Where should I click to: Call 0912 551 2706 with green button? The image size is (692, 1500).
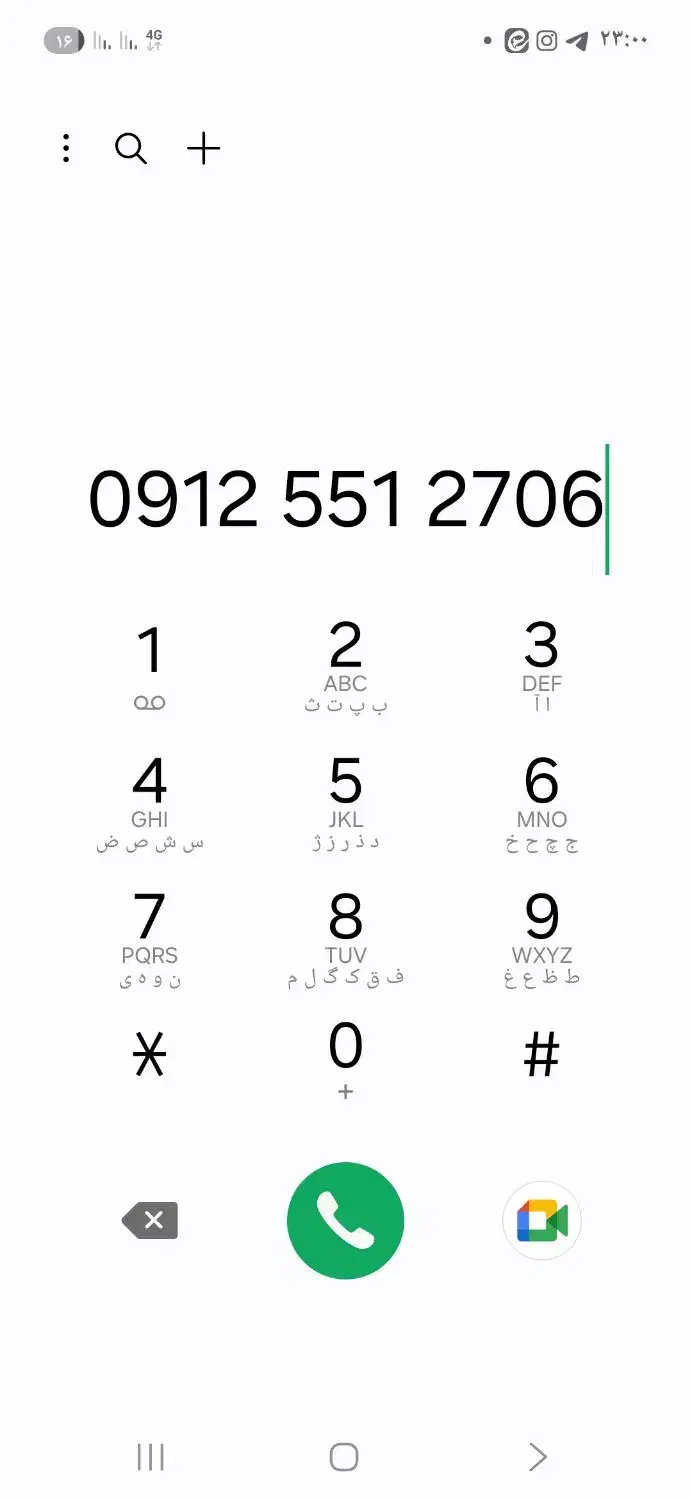pyautogui.click(x=345, y=1221)
